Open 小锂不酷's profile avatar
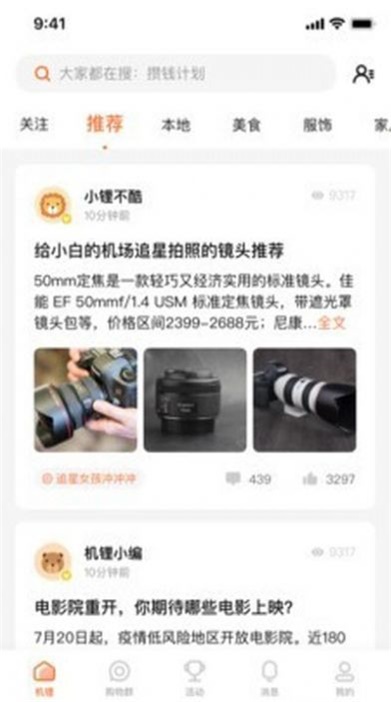The height and width of the screenshot is (702, 391). coord(53,205)
